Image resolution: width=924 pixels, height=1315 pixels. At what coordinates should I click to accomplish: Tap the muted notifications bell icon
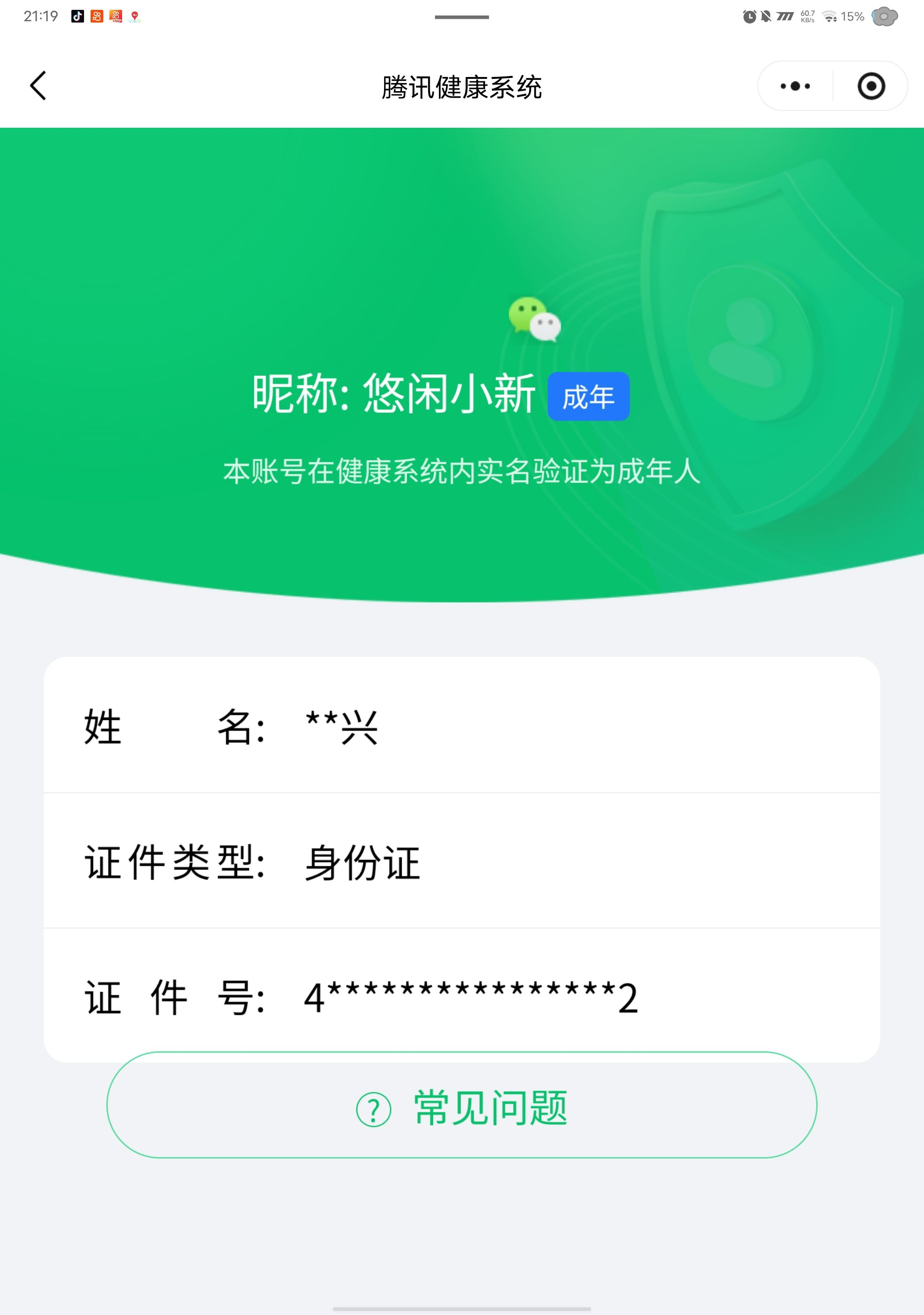point(765,16)
